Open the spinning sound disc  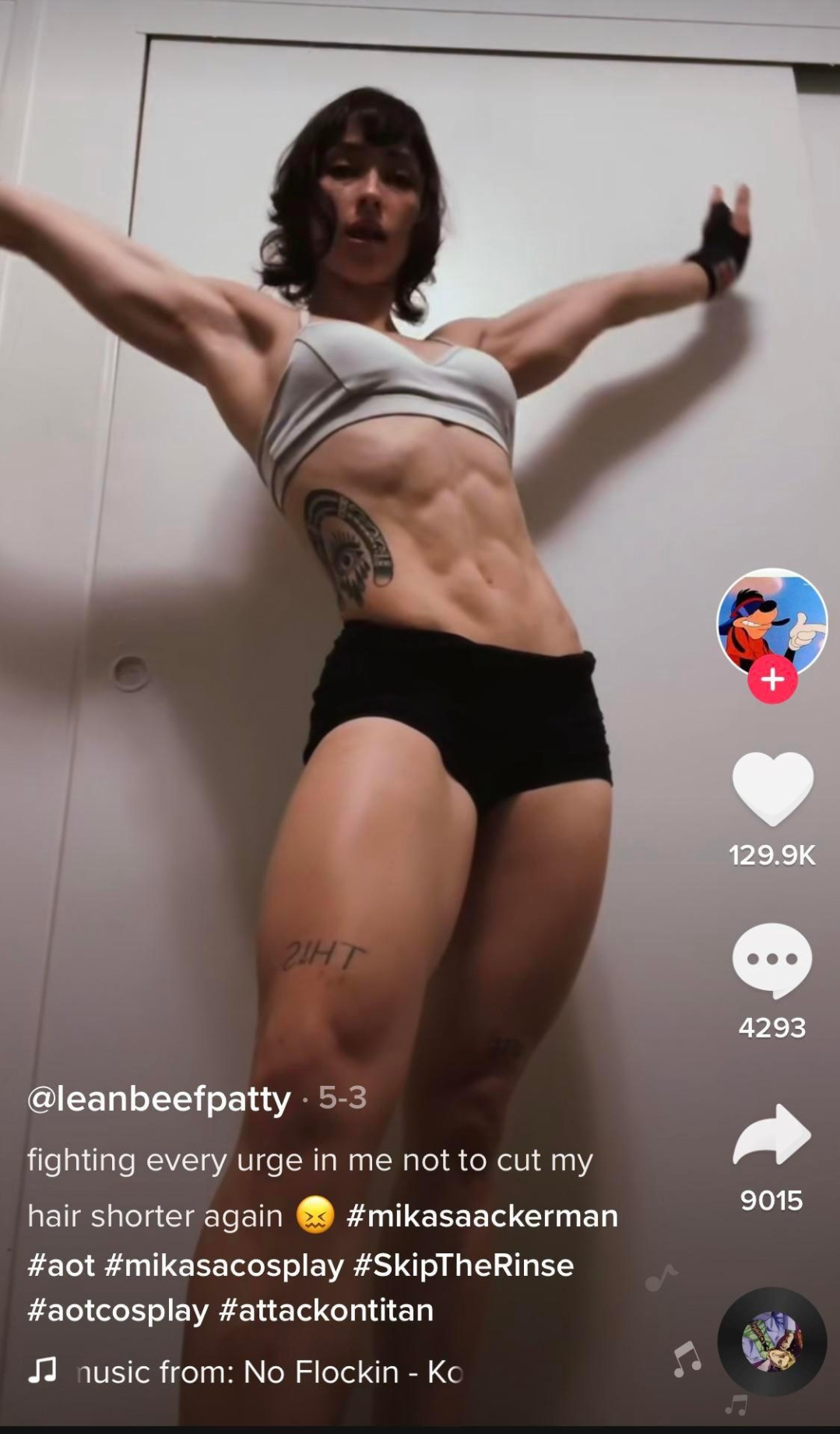click(x=771, y=1341)
